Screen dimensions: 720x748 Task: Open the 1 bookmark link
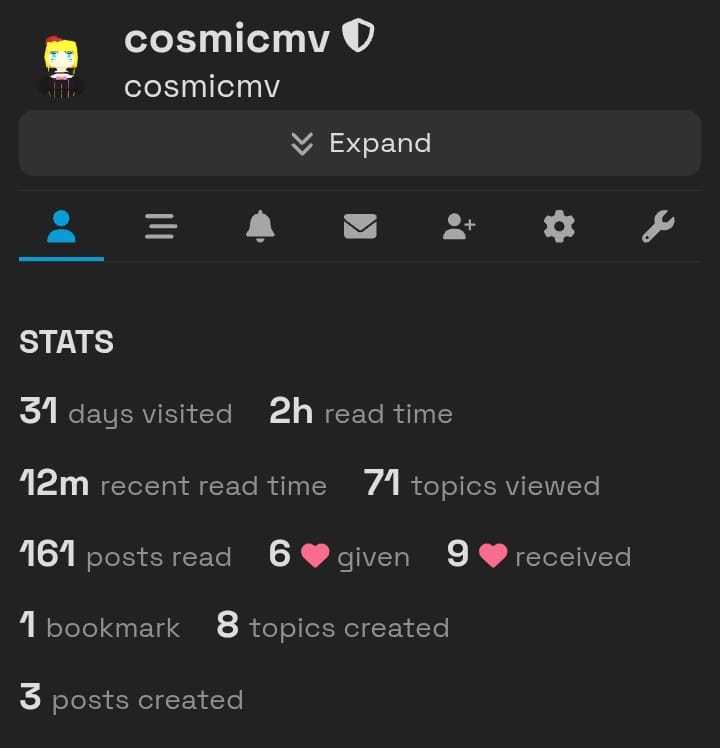pyautogui.click(x=99, y=627)
